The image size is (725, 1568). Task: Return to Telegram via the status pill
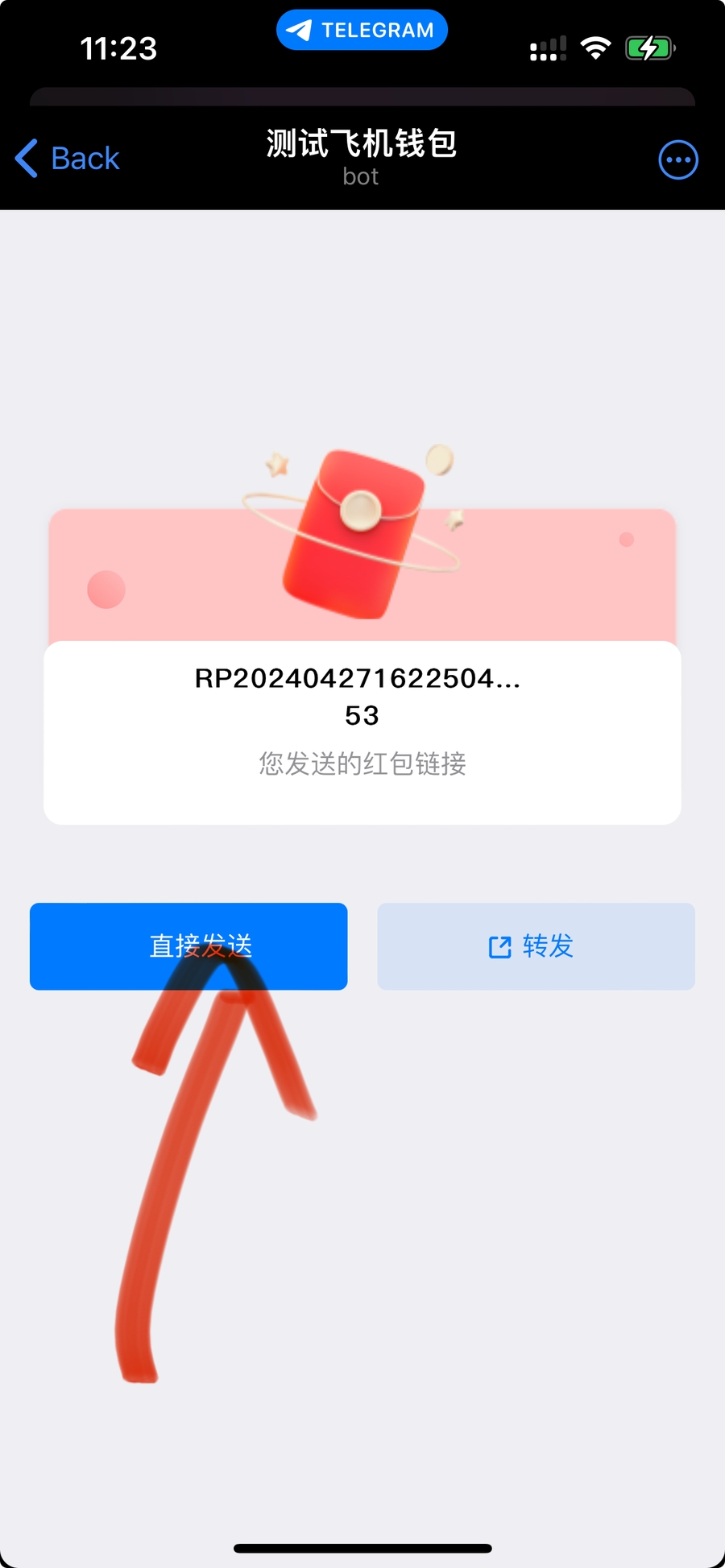362,31
